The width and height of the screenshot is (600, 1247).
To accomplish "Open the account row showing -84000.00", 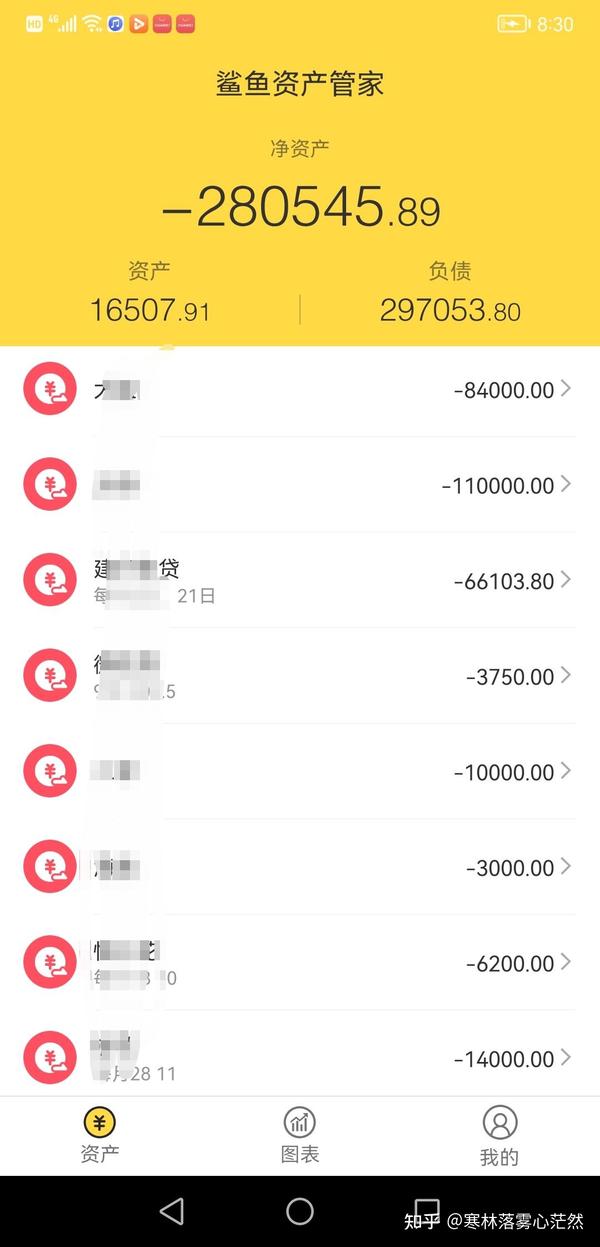I will click(300, 390).
